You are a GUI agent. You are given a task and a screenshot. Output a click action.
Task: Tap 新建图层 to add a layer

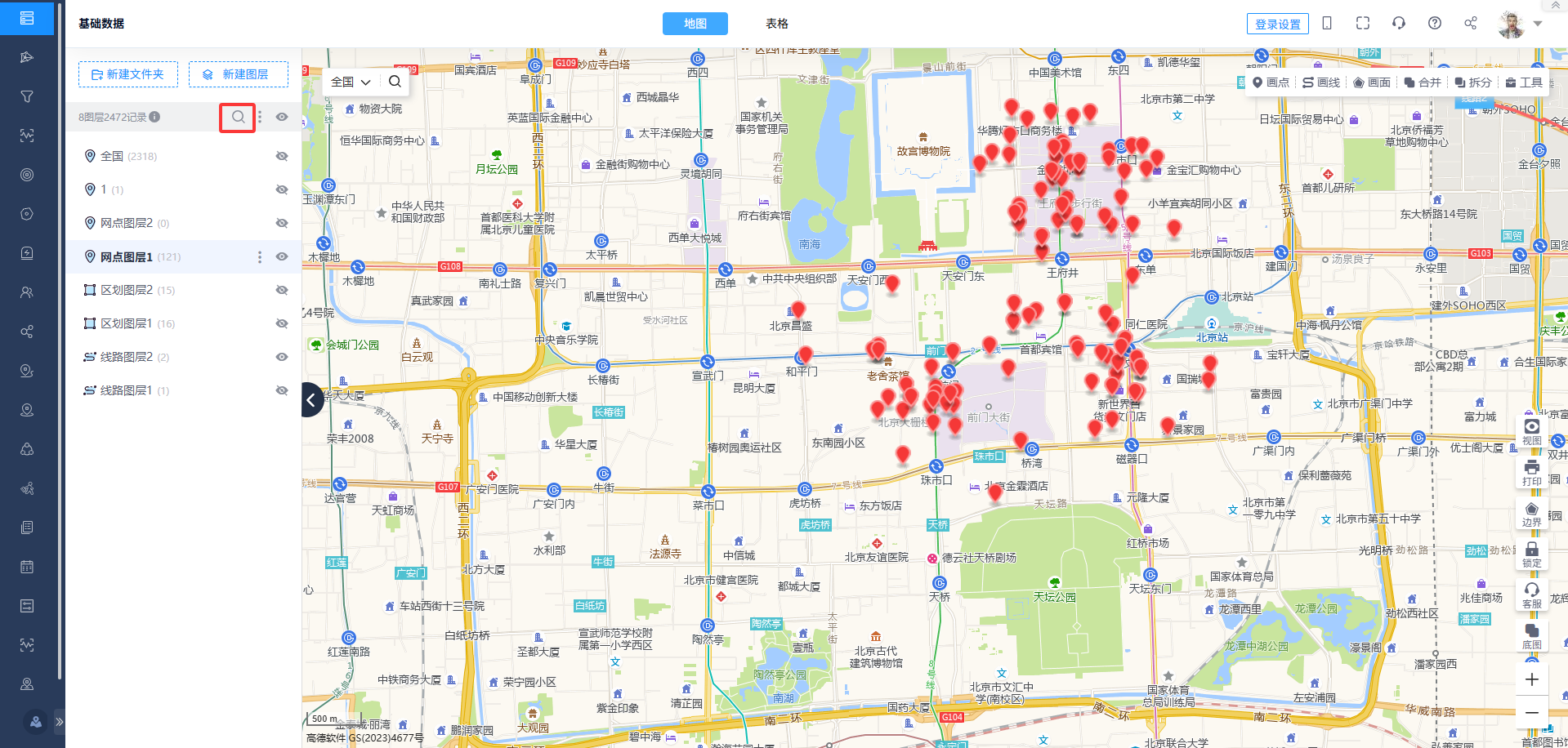point(238,74)
